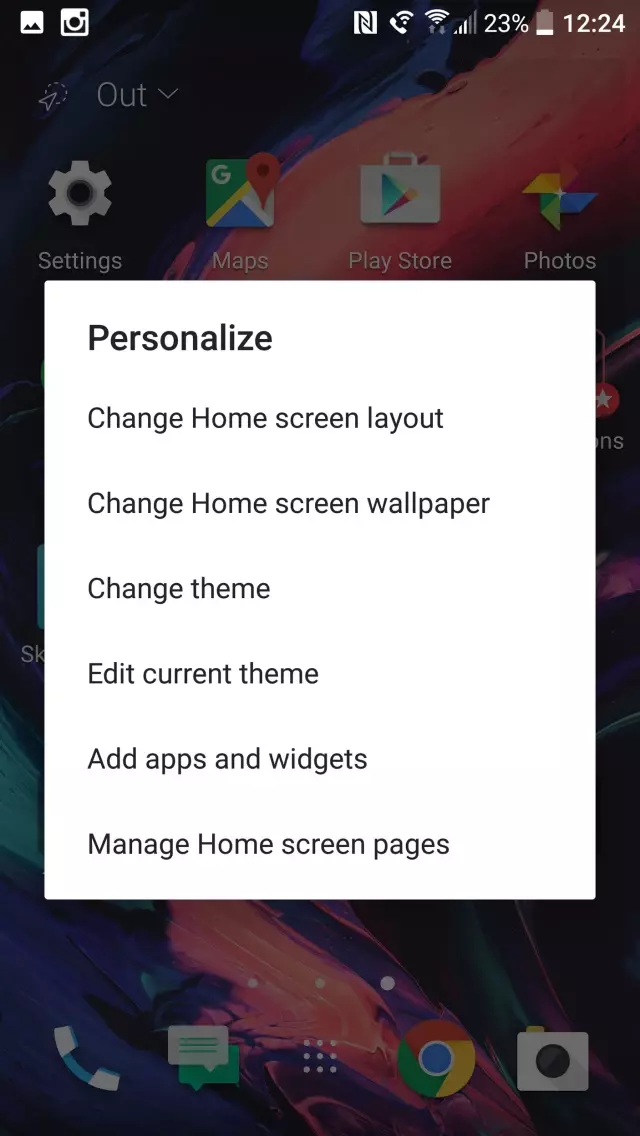Tap Edit current theme
This screenshot has height=1136, width=640.
click(320, 674)
